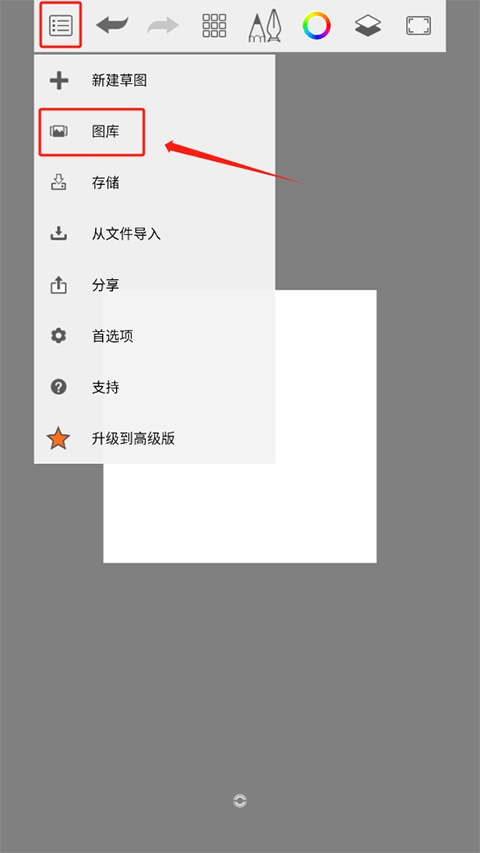Image resolution: width=480 pixels, height=853 pixels.
Task: Select 升级到高级版 upgrade option
Action: [x=155, y=439]
